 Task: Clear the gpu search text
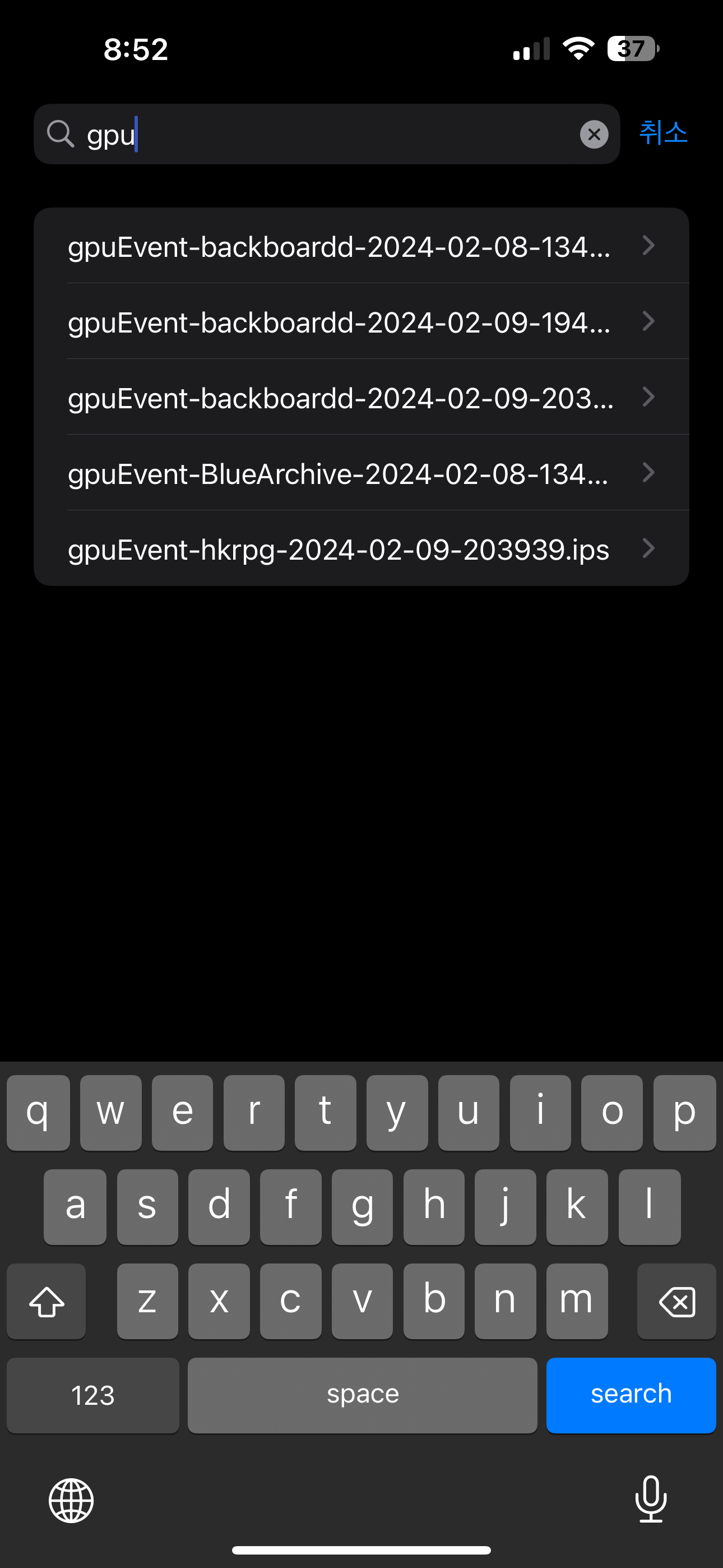(594, 134)
